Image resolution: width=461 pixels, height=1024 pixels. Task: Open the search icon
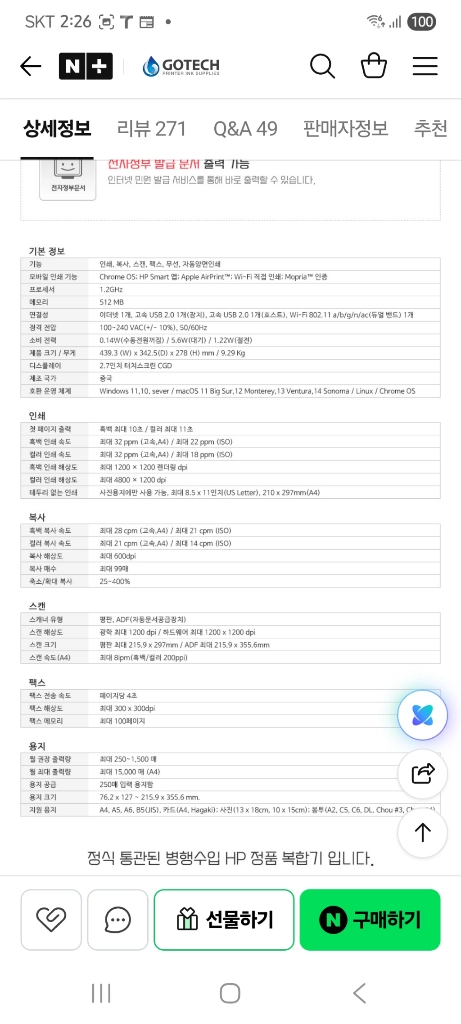point(322,66)
